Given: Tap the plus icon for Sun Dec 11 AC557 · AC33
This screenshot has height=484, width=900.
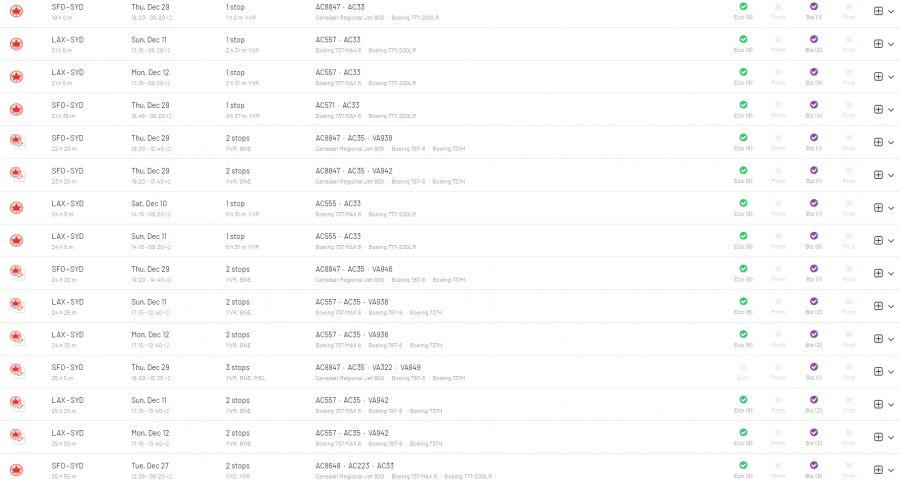Looking at the screenshot, I should (878, 44).
